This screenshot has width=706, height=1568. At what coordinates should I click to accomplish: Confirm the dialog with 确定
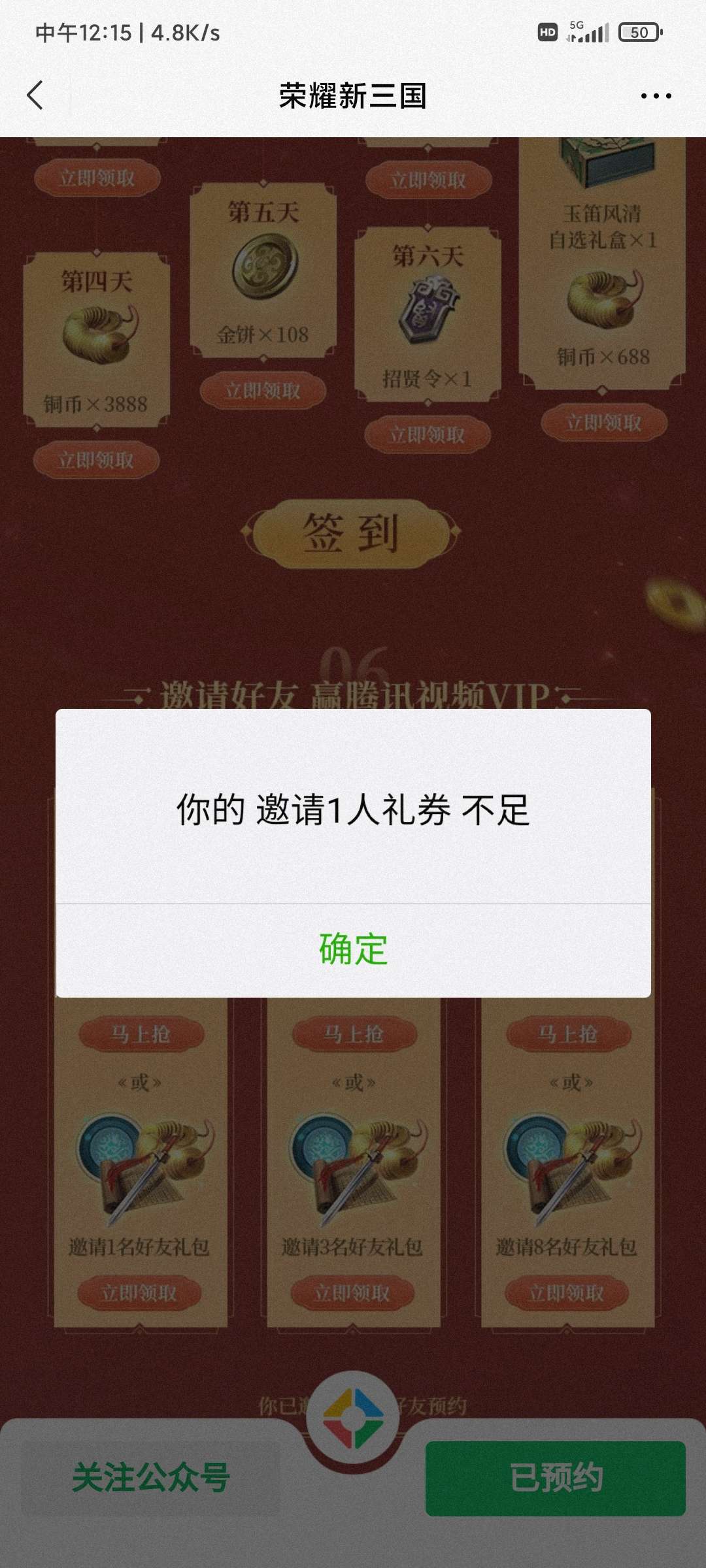click(353, 949)
